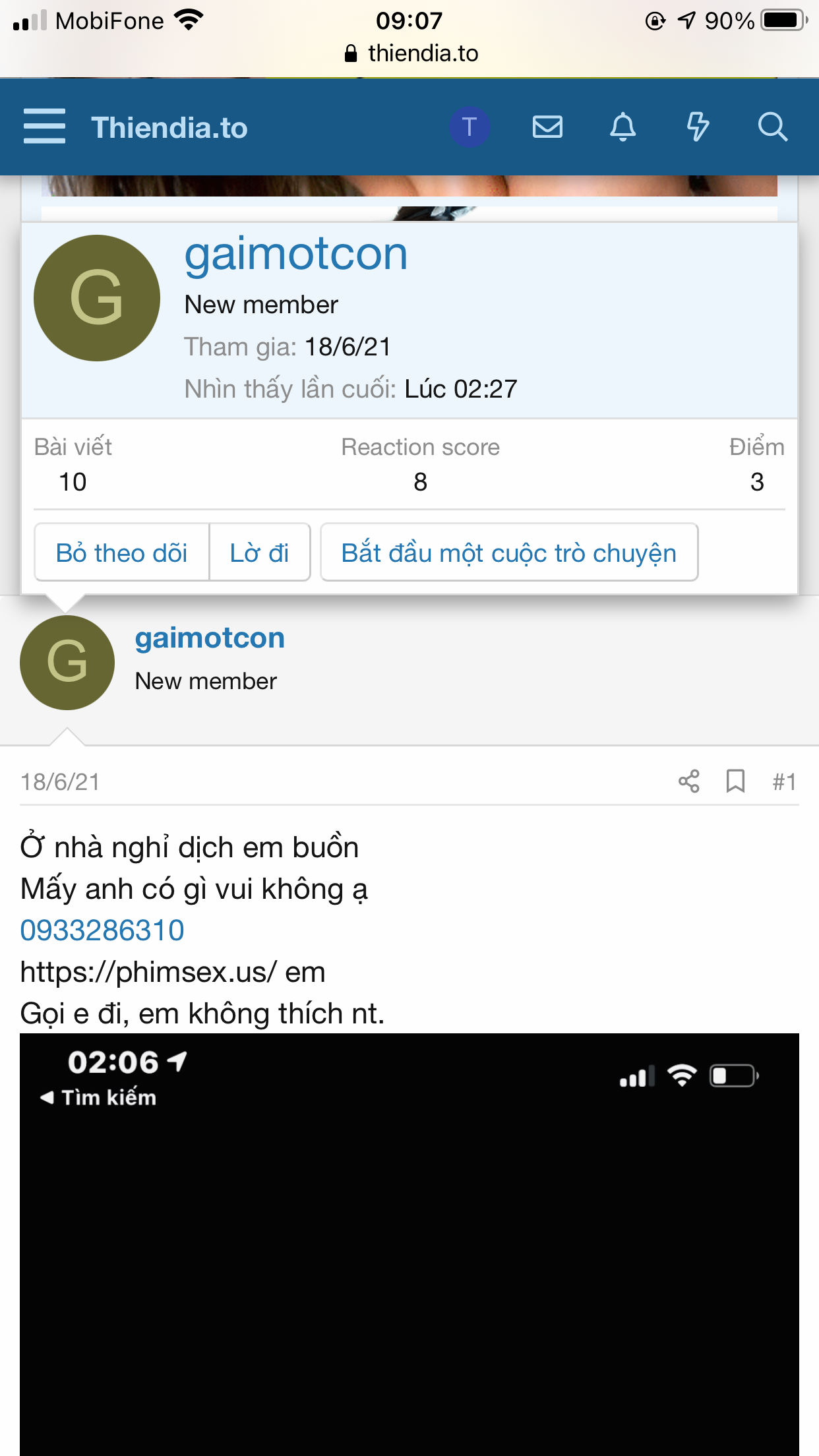The height and width of the screenshot is (1456, 819).
Task: Tap the large G avatar in the popup
Action: 97,298
